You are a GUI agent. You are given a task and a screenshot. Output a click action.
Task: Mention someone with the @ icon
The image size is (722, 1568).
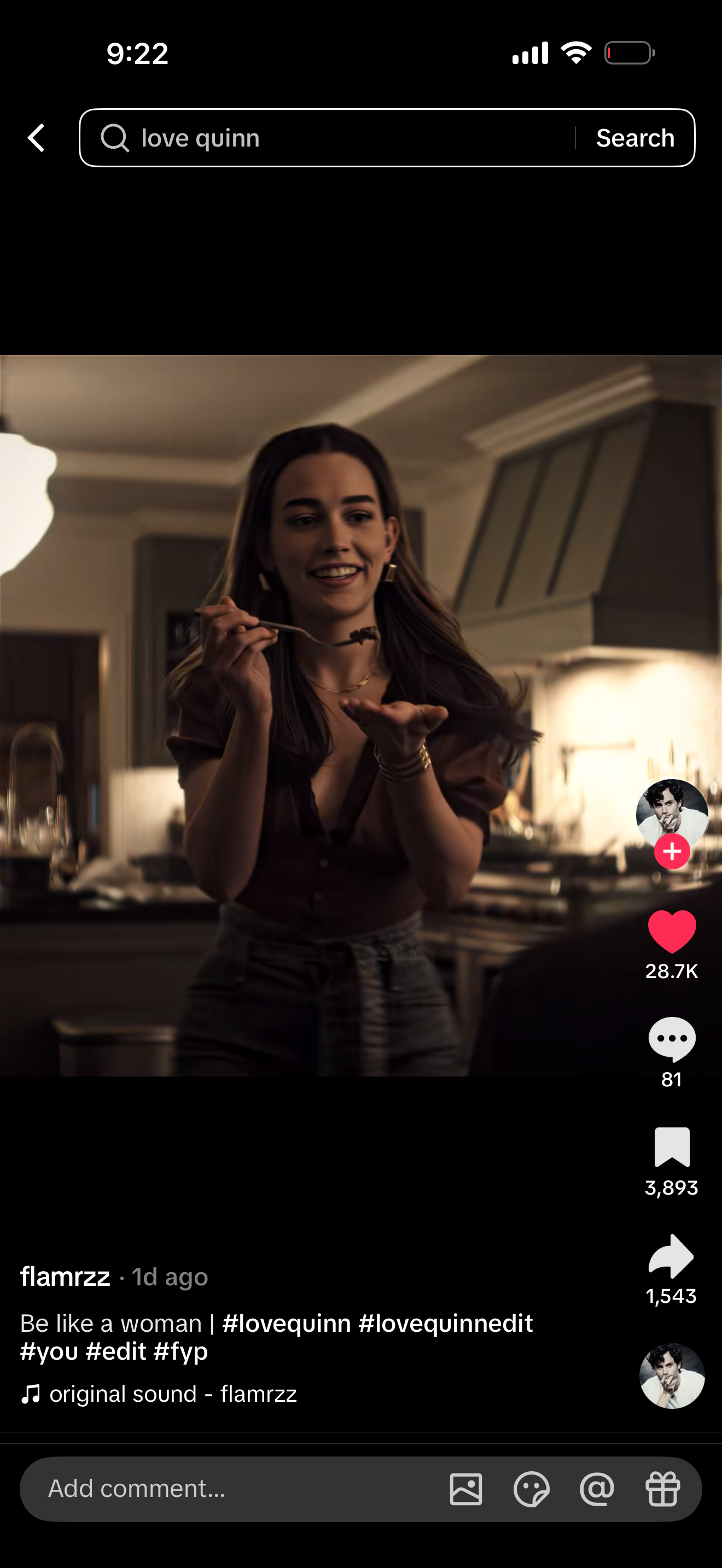(597, 1489)
